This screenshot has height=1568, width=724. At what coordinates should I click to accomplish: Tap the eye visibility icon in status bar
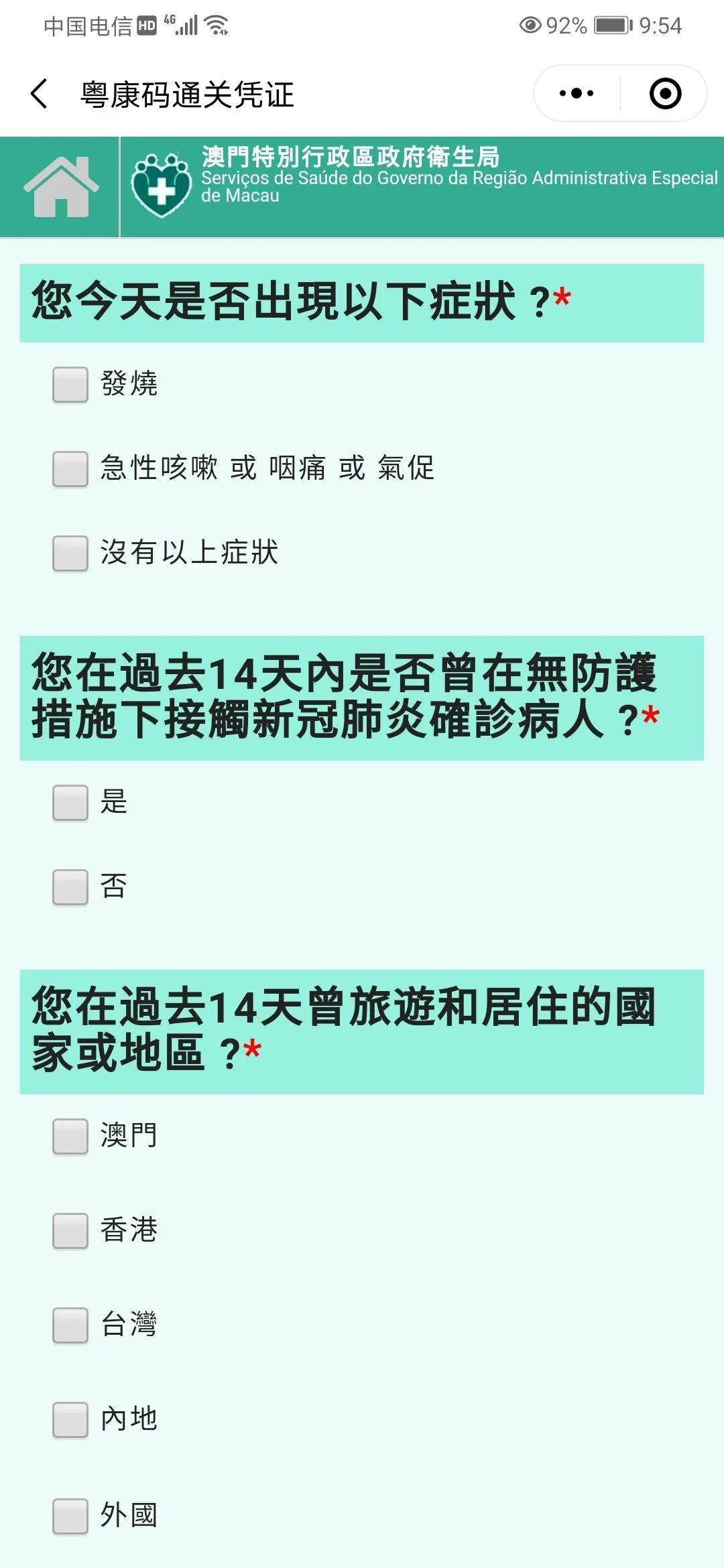tap(530, 27)
